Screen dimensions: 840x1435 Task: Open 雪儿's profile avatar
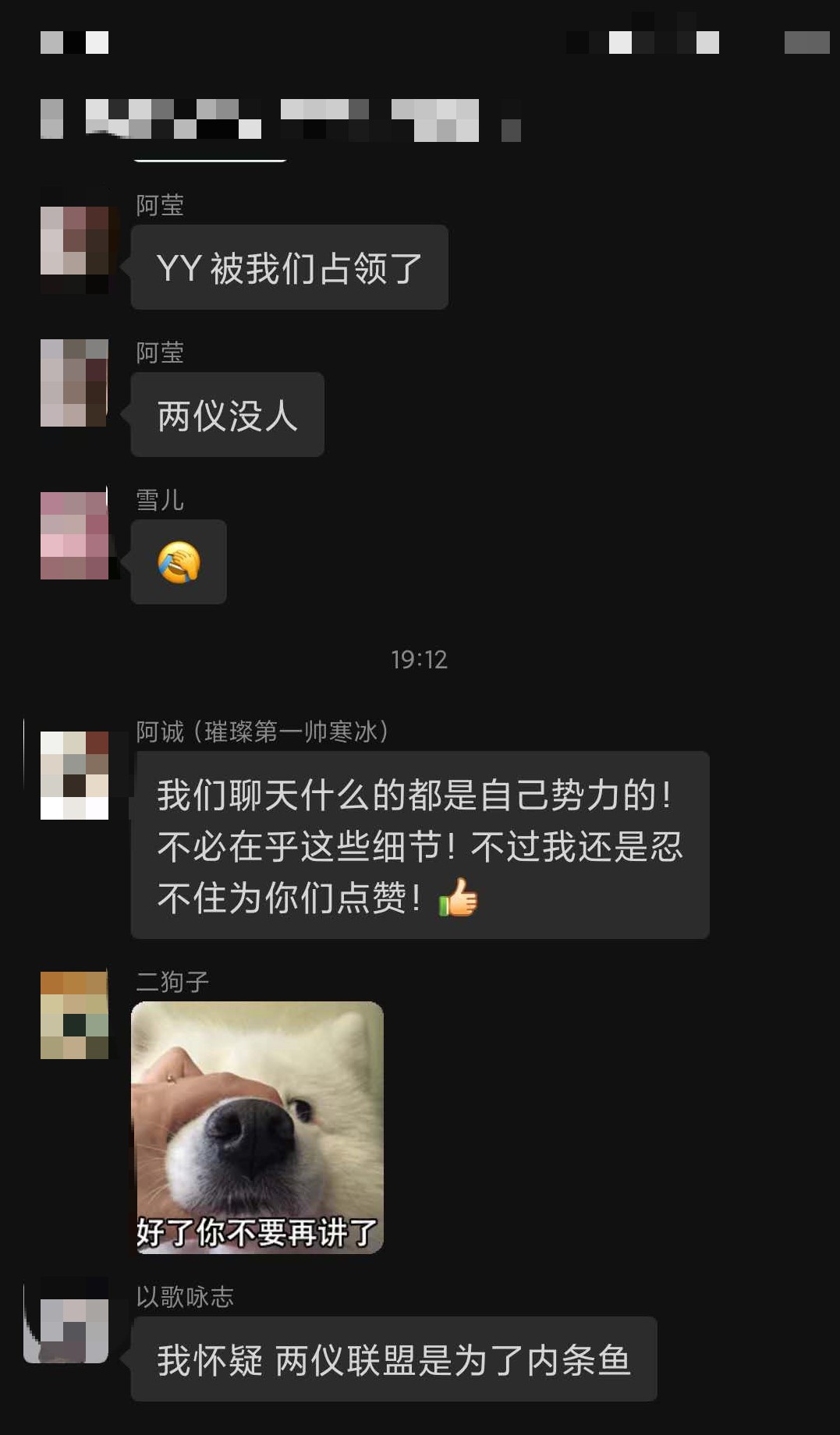click(74, 535)
